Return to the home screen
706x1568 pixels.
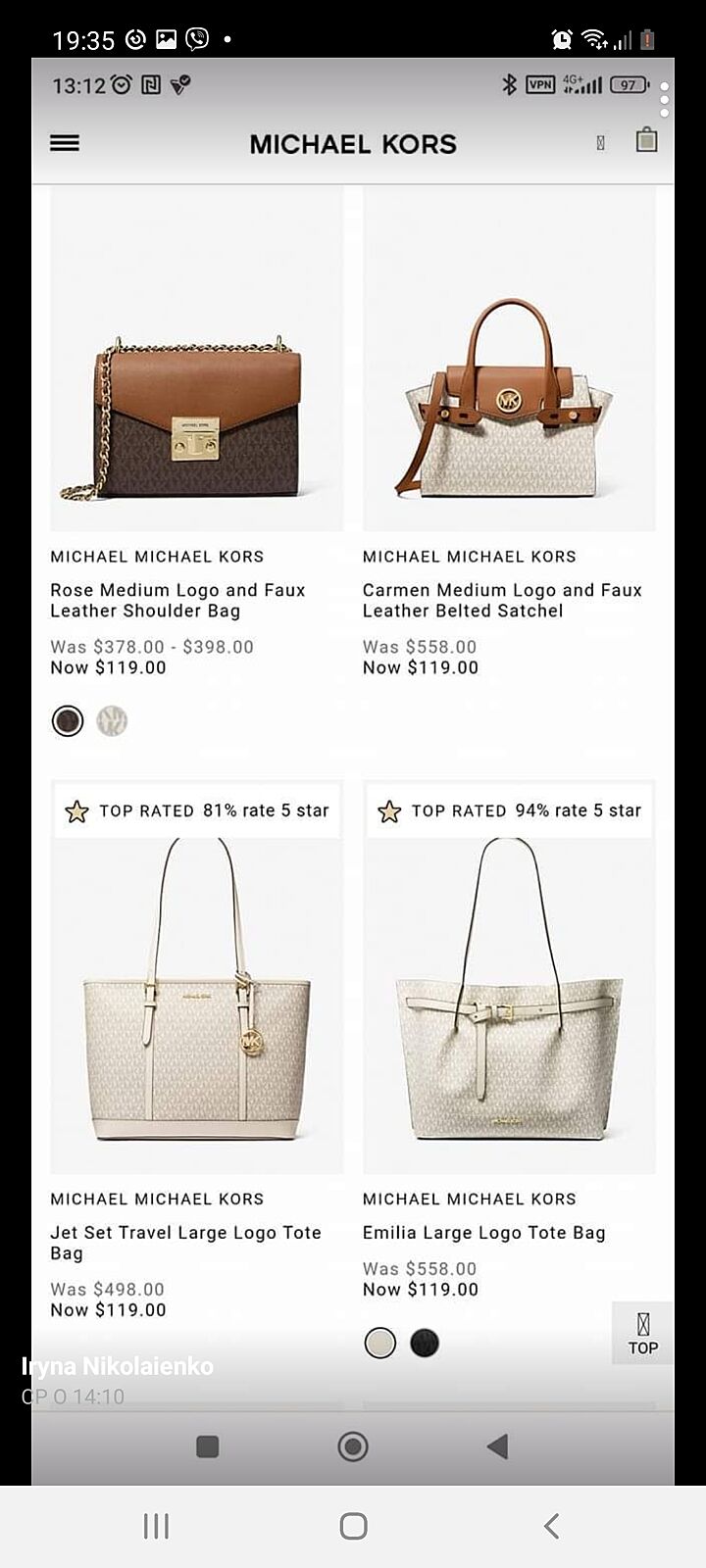point(353,1525)
